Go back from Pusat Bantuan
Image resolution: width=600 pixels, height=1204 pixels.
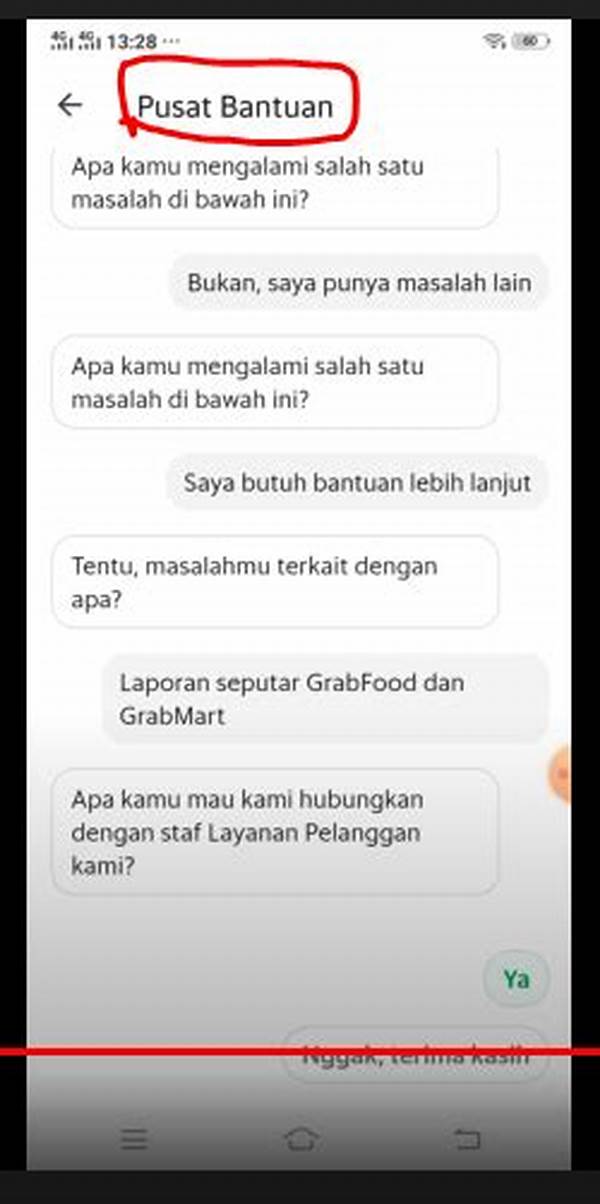[70, 105]
